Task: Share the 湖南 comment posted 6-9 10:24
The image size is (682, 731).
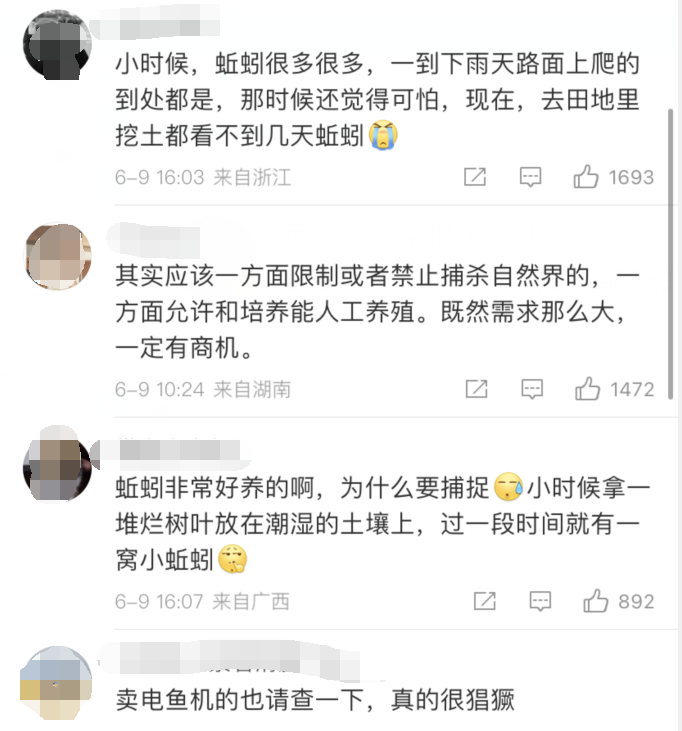Action: tap(477, 389)
